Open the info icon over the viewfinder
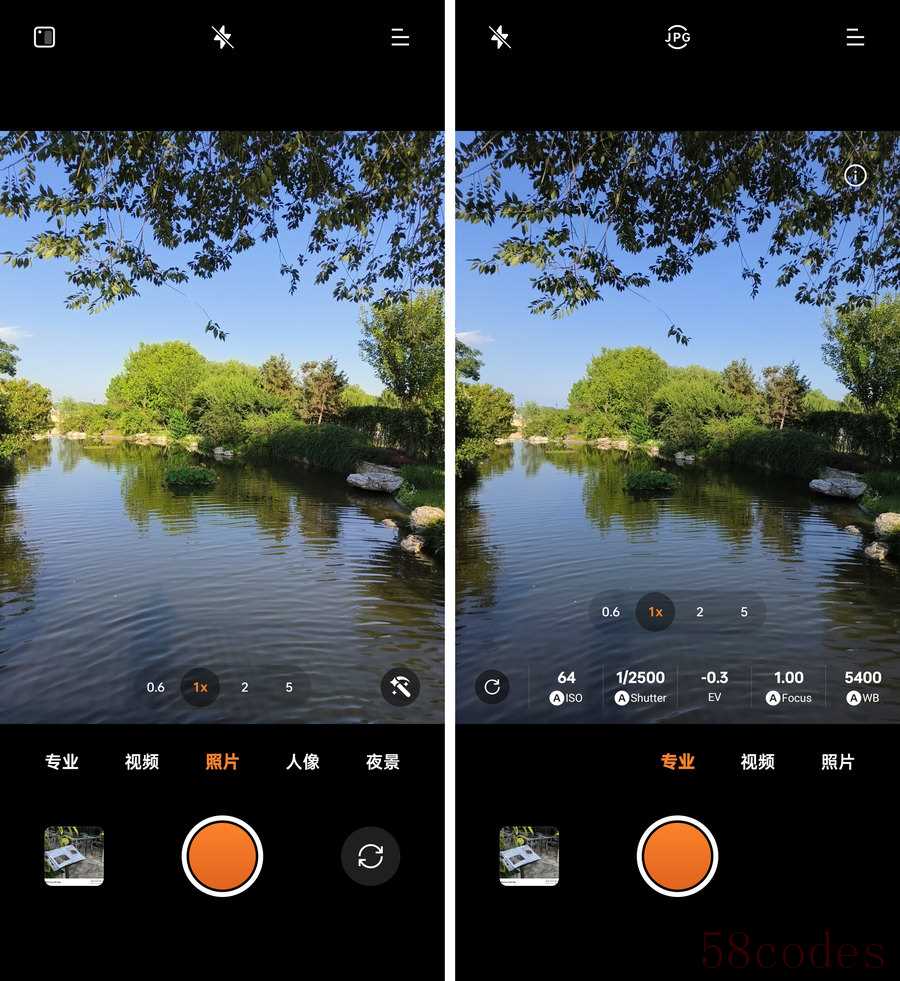 coord(855,176)
